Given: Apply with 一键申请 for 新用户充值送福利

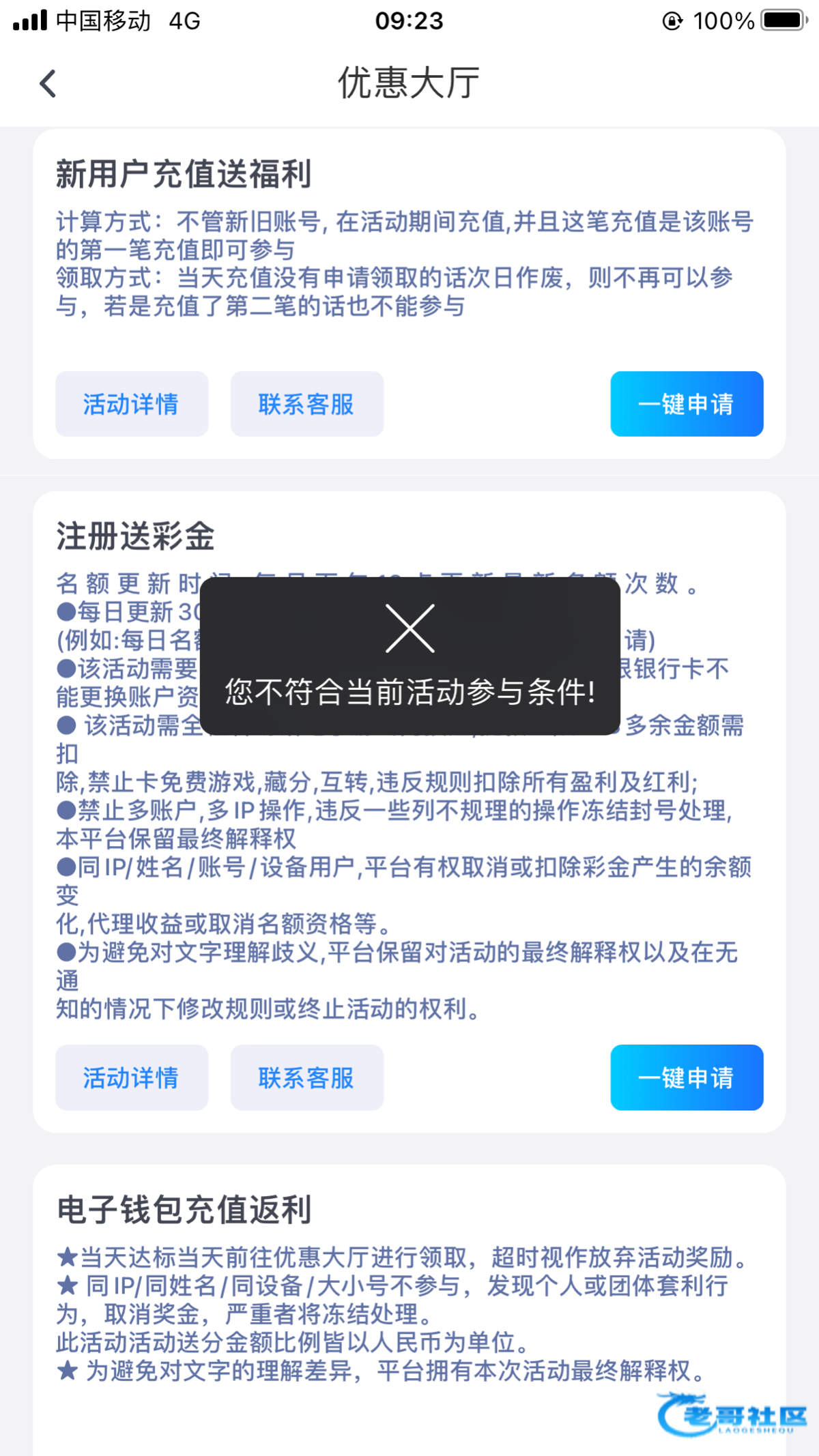Looking at the screenshot, I should 687,404.
